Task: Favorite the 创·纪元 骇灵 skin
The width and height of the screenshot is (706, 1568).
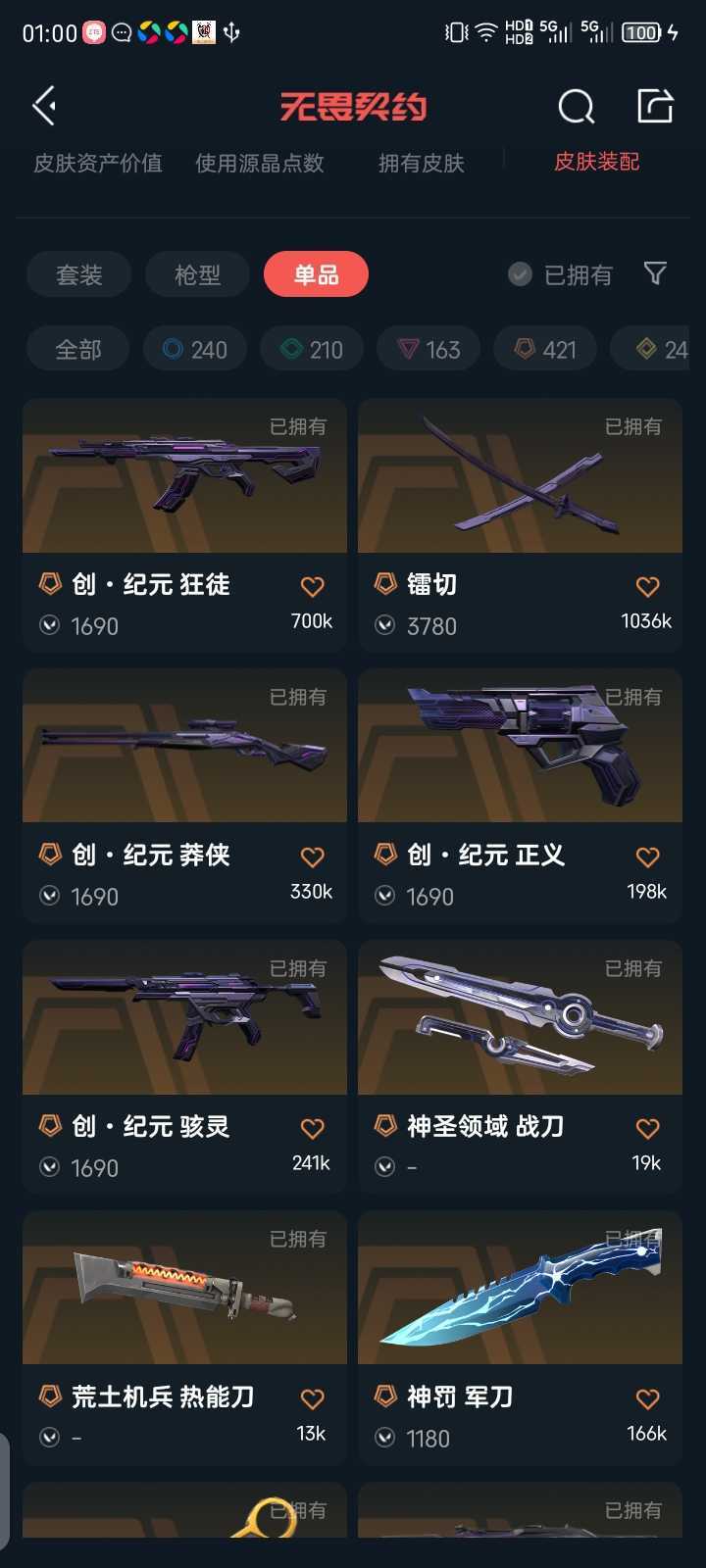Action: point(312,1128)
